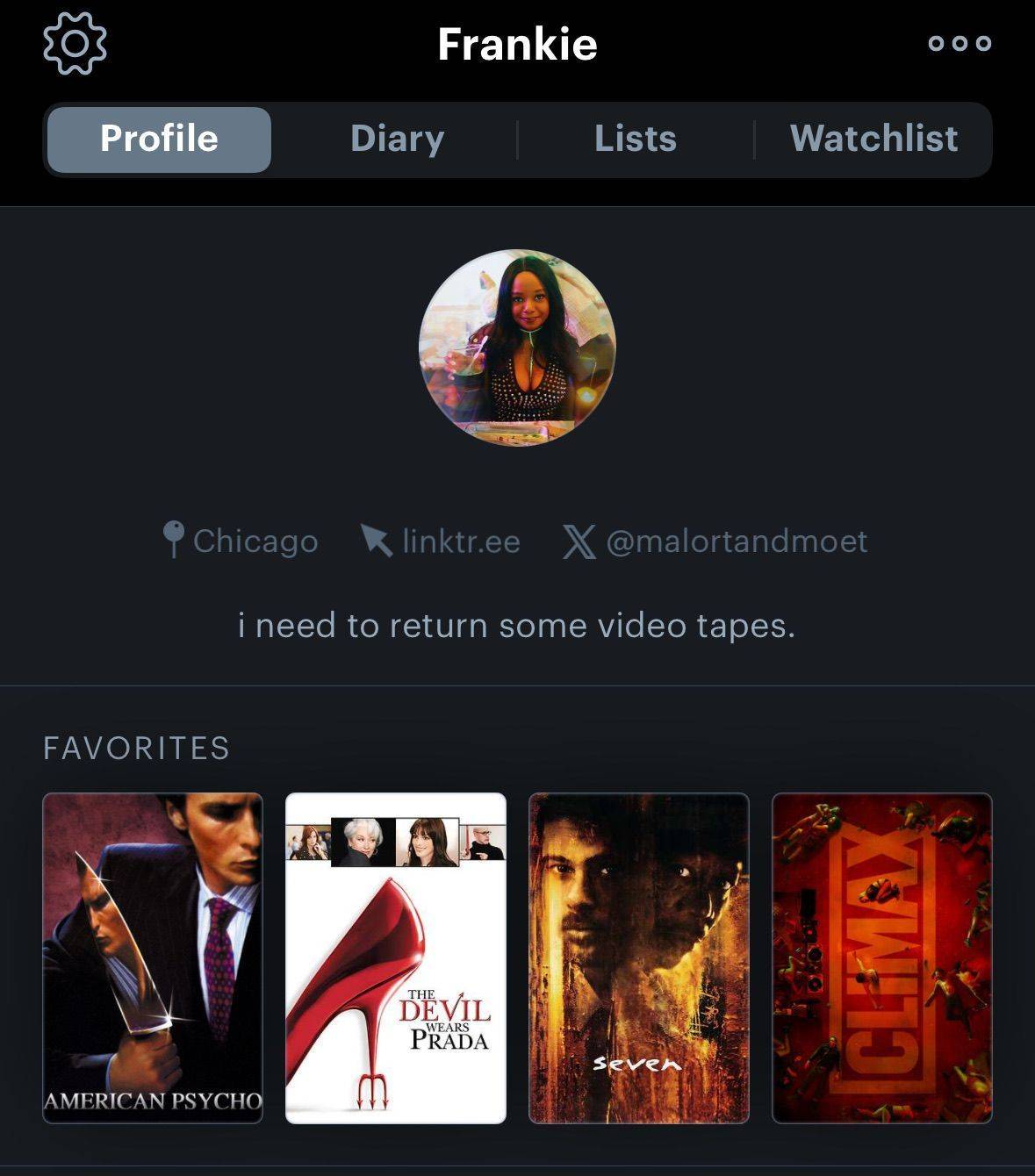This screenshot has width=1035, height=1176.
Task: Switch to the Lists tab
Action: pos(636,139)
